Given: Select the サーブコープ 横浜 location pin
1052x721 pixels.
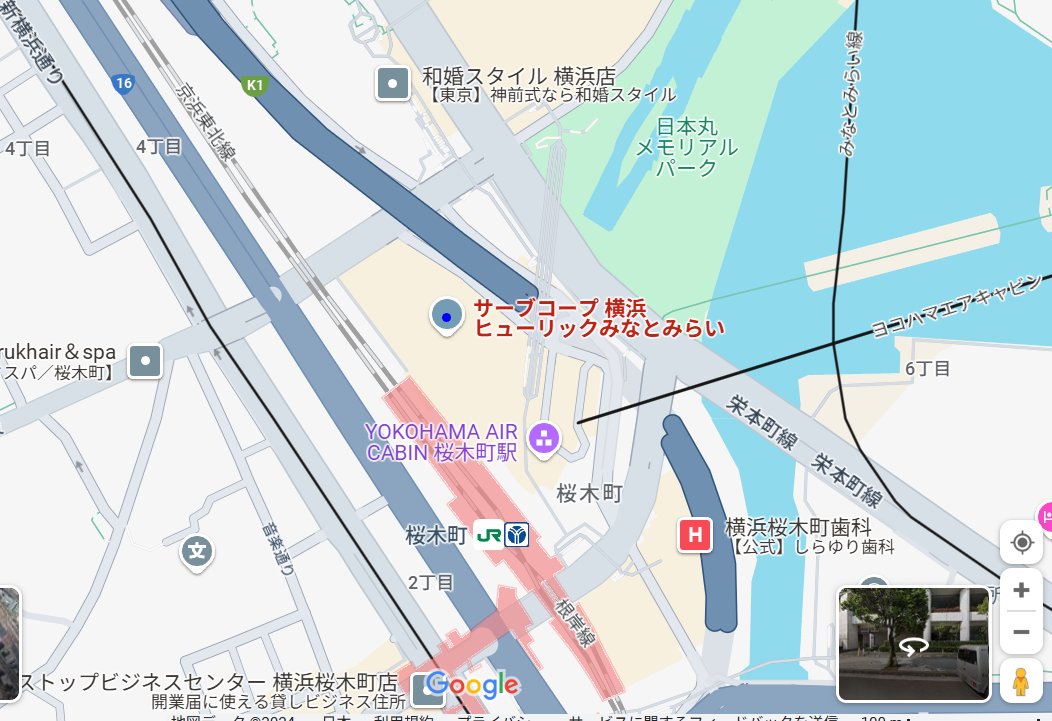Looking at the screenshot, I should point(446,316).
